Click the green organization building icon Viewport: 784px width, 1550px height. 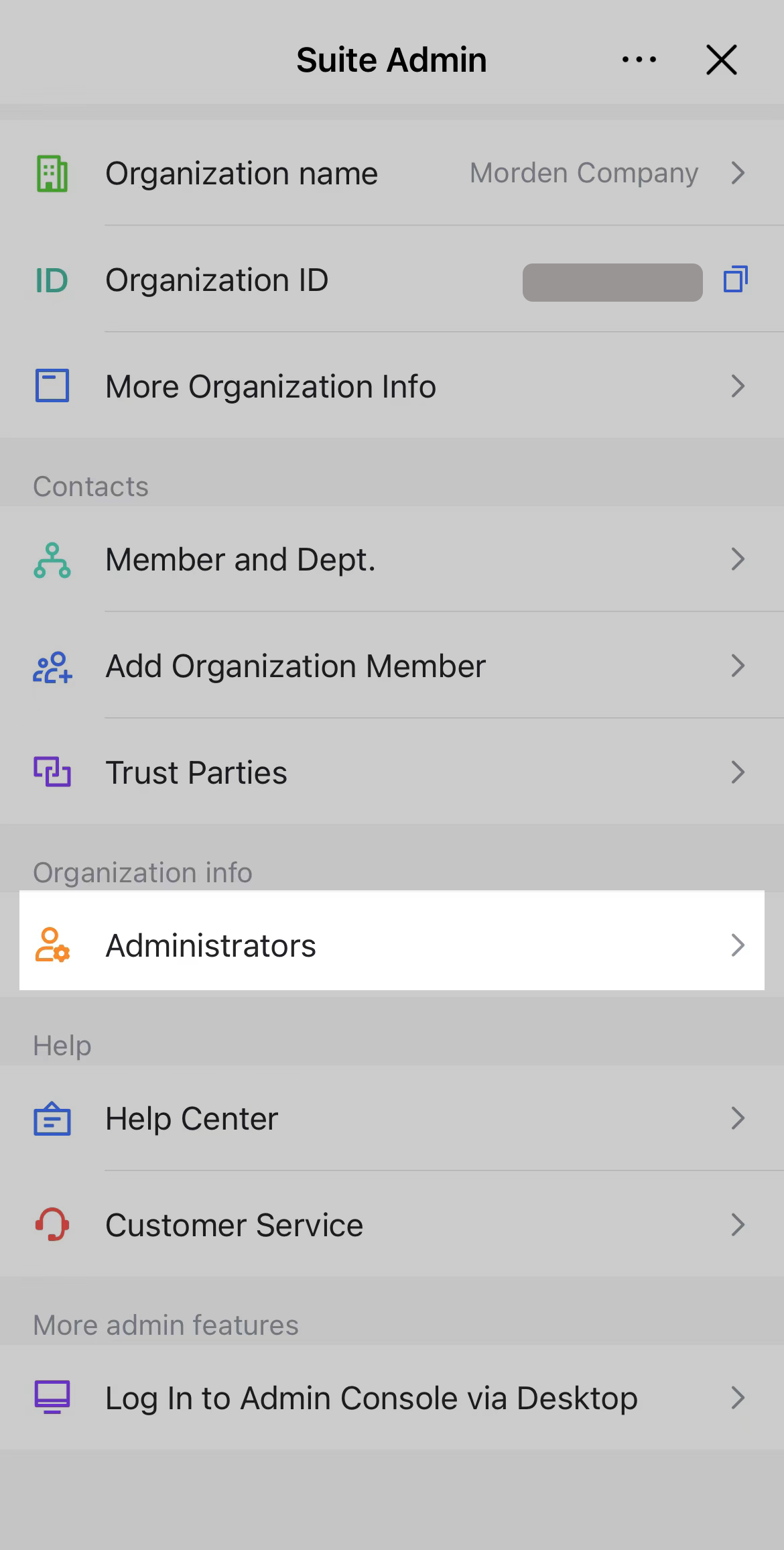[52, 173]
